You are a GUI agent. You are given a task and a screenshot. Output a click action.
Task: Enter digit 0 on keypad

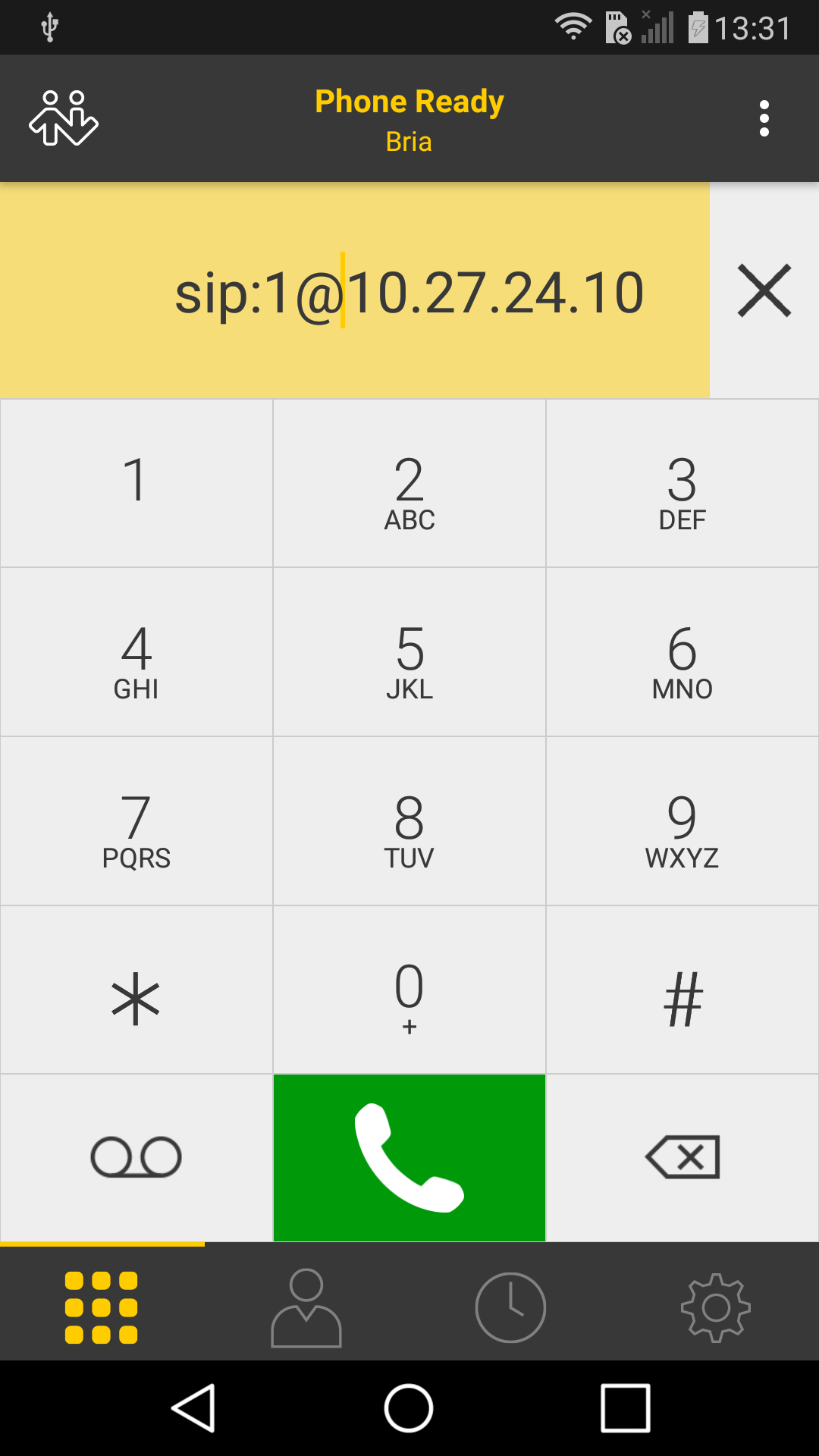tap(409, 990)
